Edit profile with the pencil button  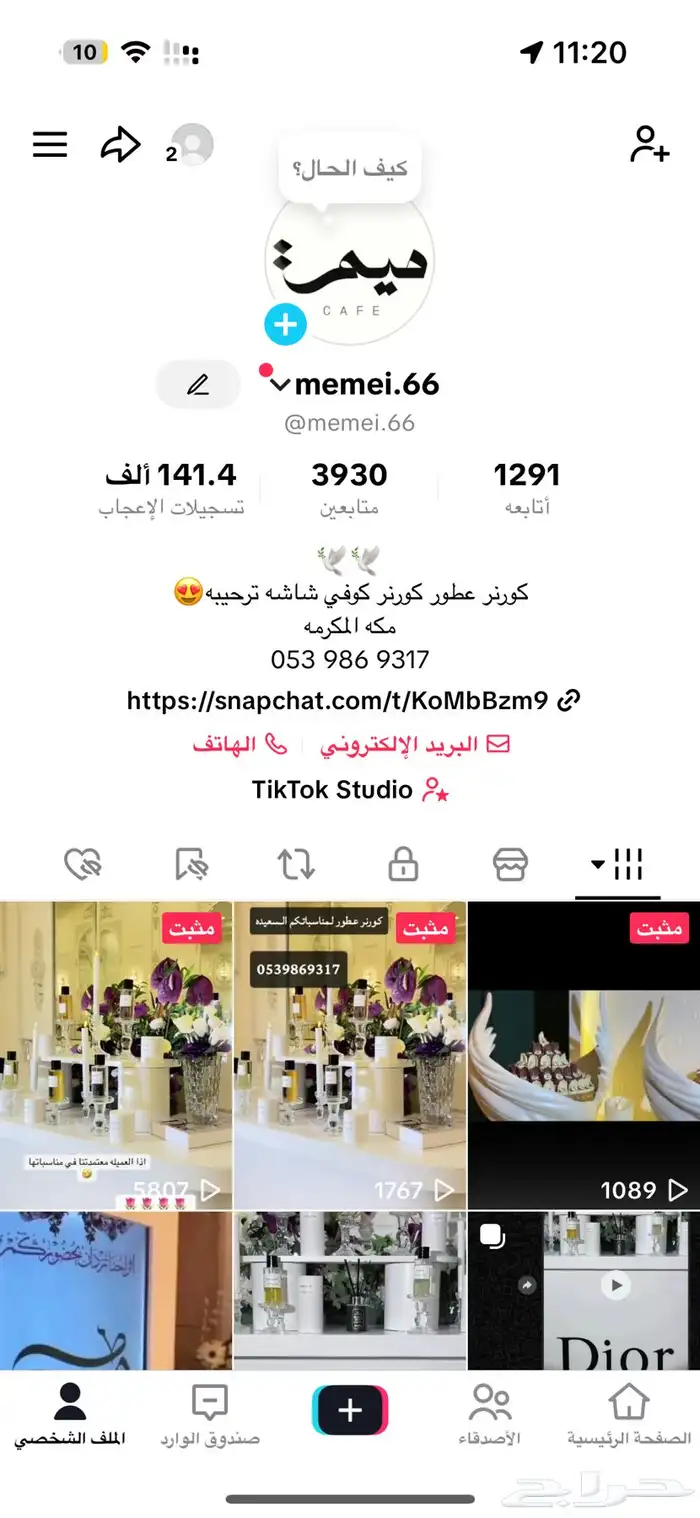[x=198, y=385]
